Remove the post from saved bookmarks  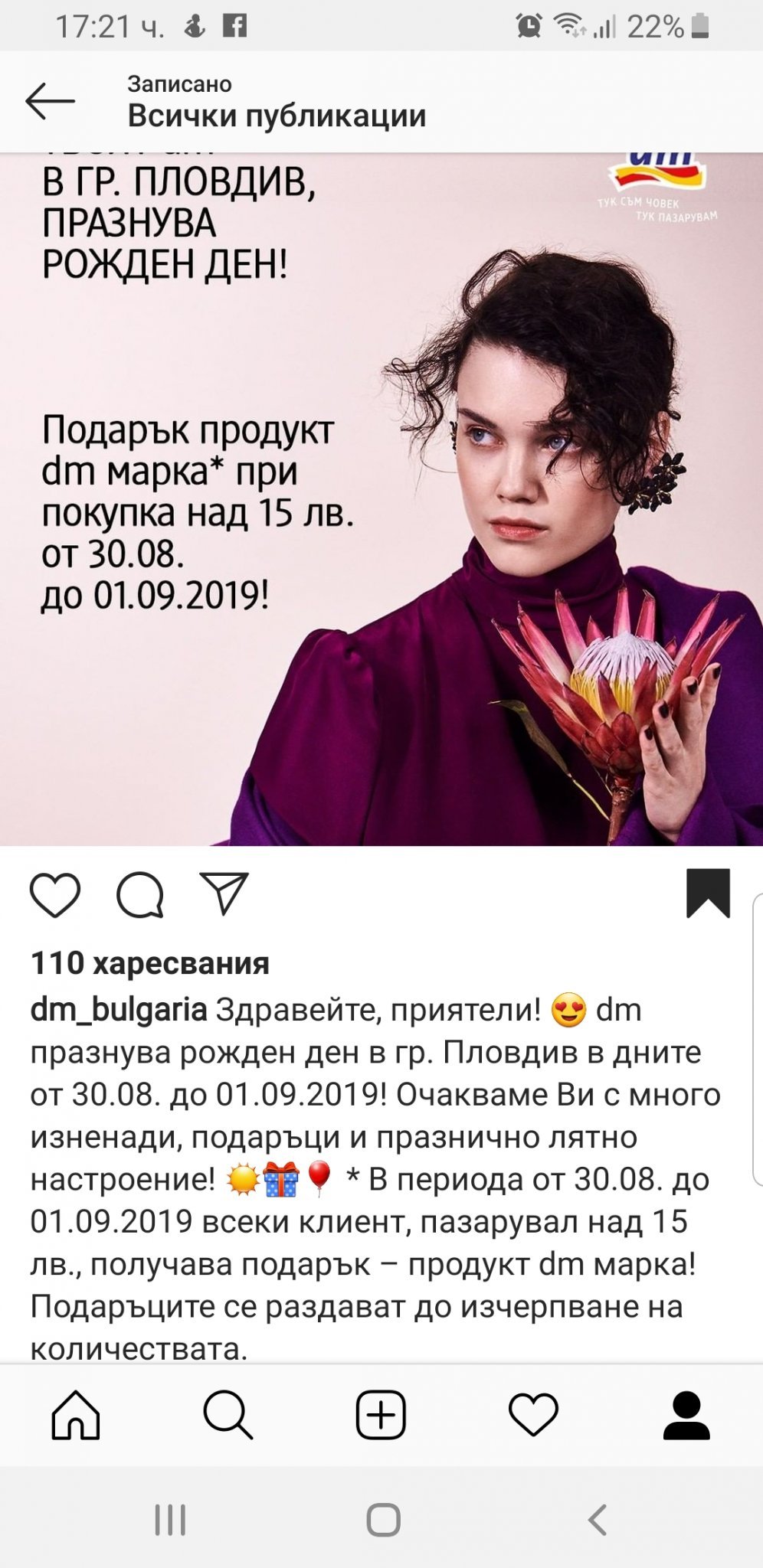(708, 893)
